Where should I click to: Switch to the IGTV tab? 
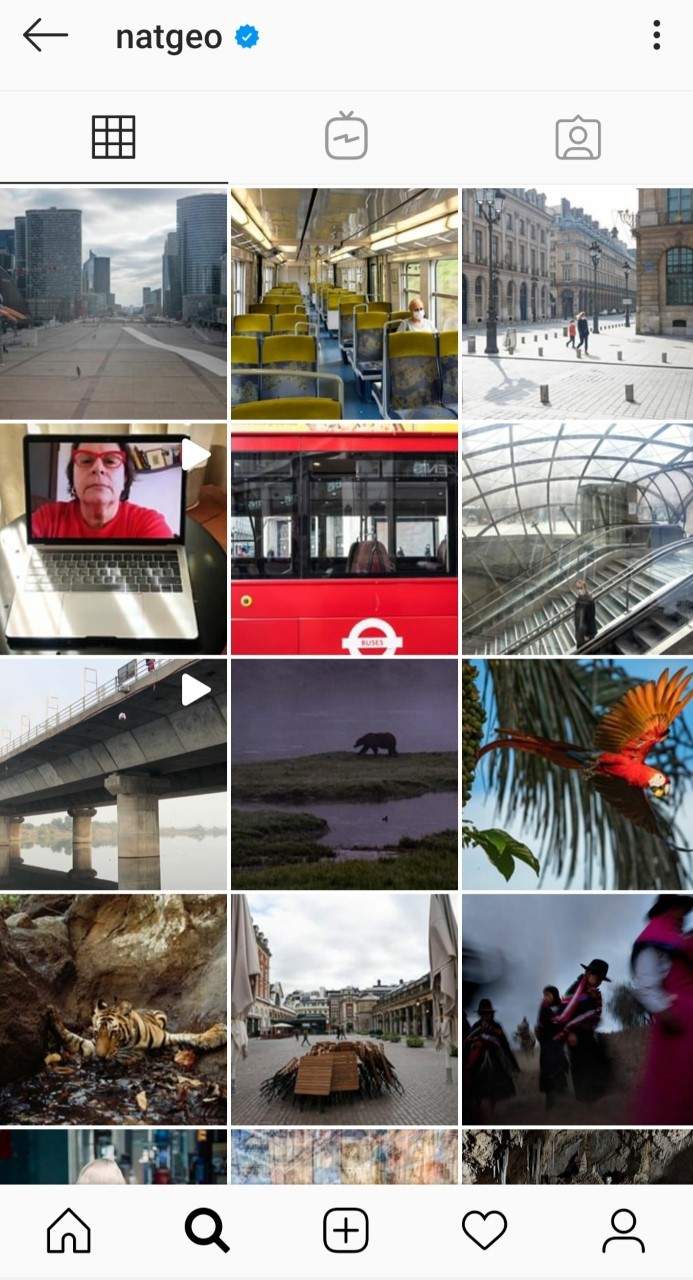(x=346, y=138)
